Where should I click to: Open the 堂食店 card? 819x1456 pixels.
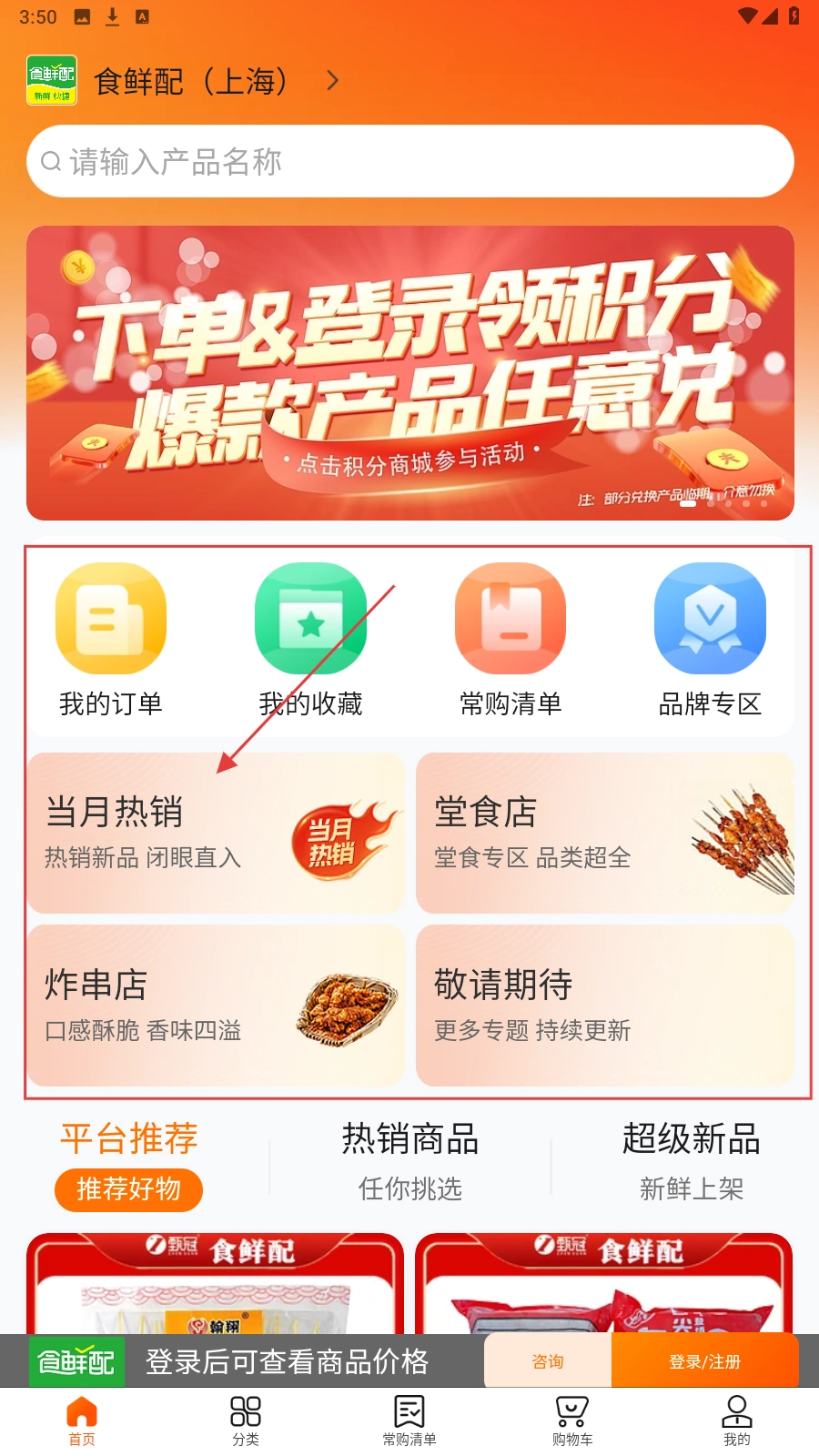[x=604, y=833]
